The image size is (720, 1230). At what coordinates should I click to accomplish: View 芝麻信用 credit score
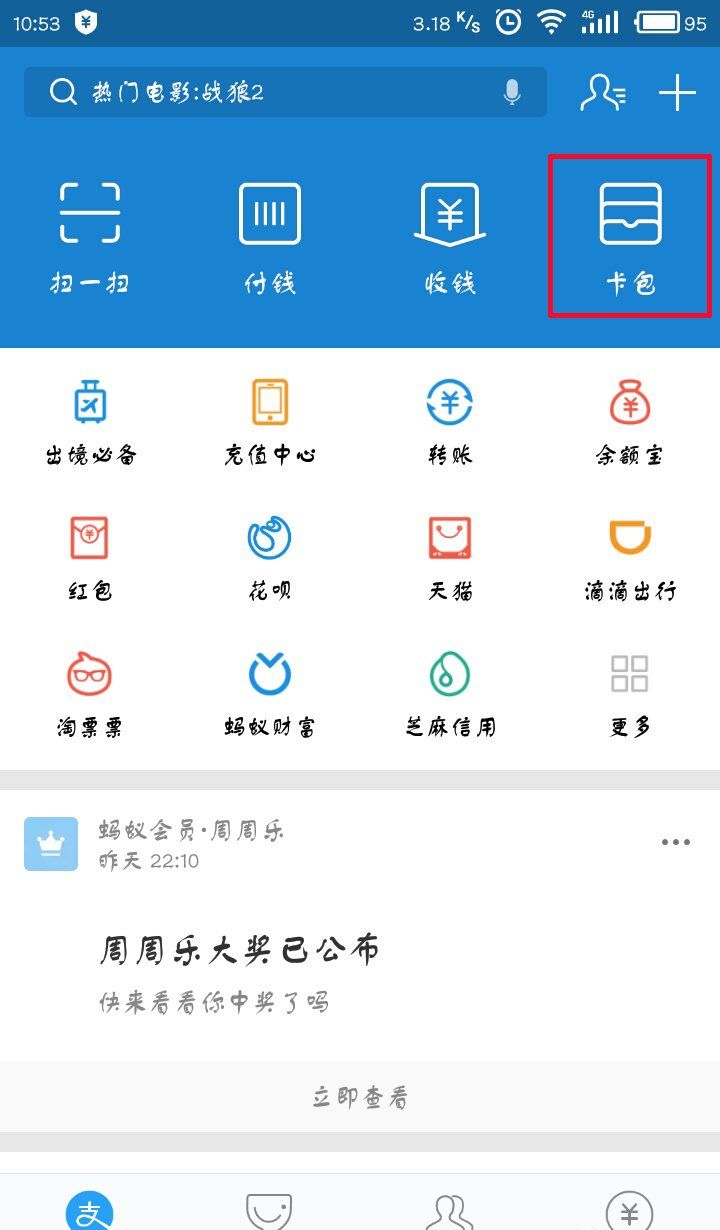pos(450,692)
